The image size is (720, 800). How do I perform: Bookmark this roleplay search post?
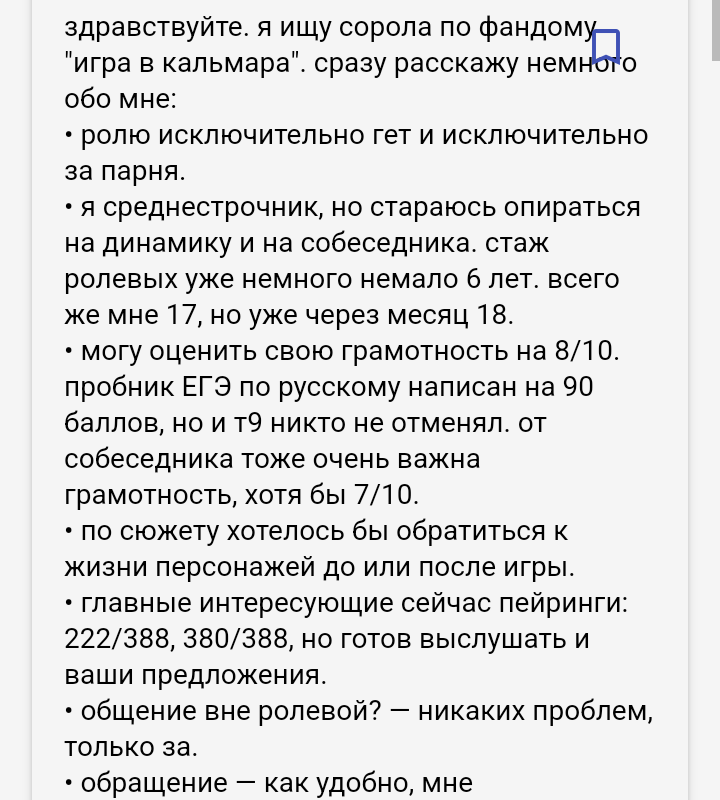[x=606, y=46]
